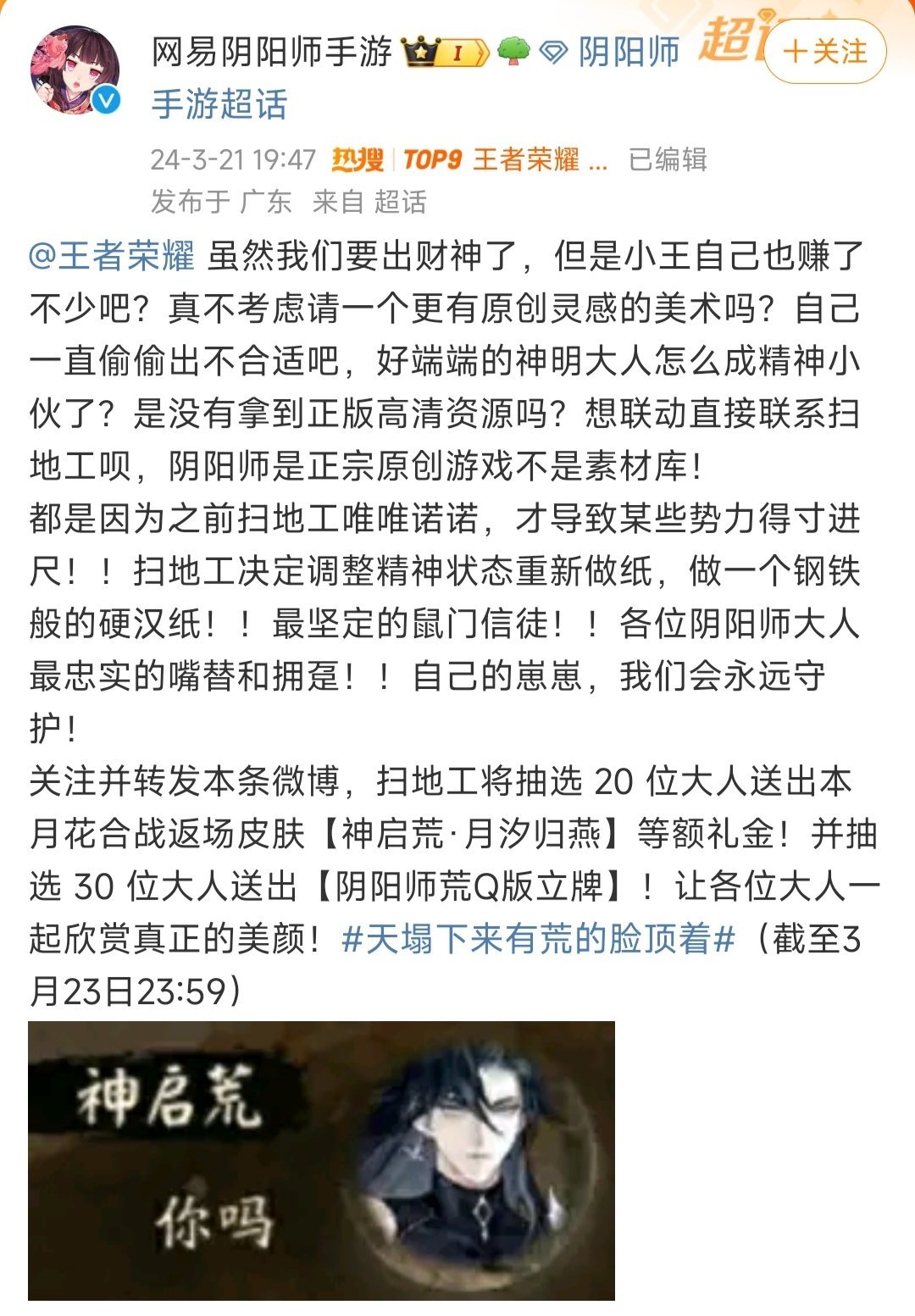Open the 热搜 TOP9 王者荣耀 trending link

pos(469,159)
